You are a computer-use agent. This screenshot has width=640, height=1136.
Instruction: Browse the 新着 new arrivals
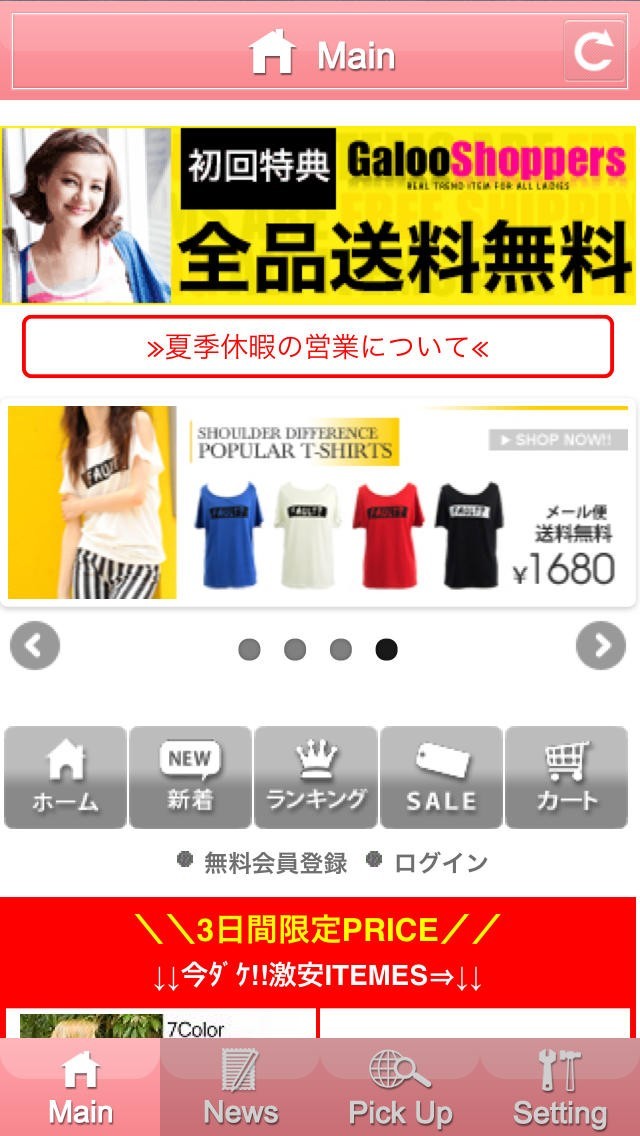point(191,777)
